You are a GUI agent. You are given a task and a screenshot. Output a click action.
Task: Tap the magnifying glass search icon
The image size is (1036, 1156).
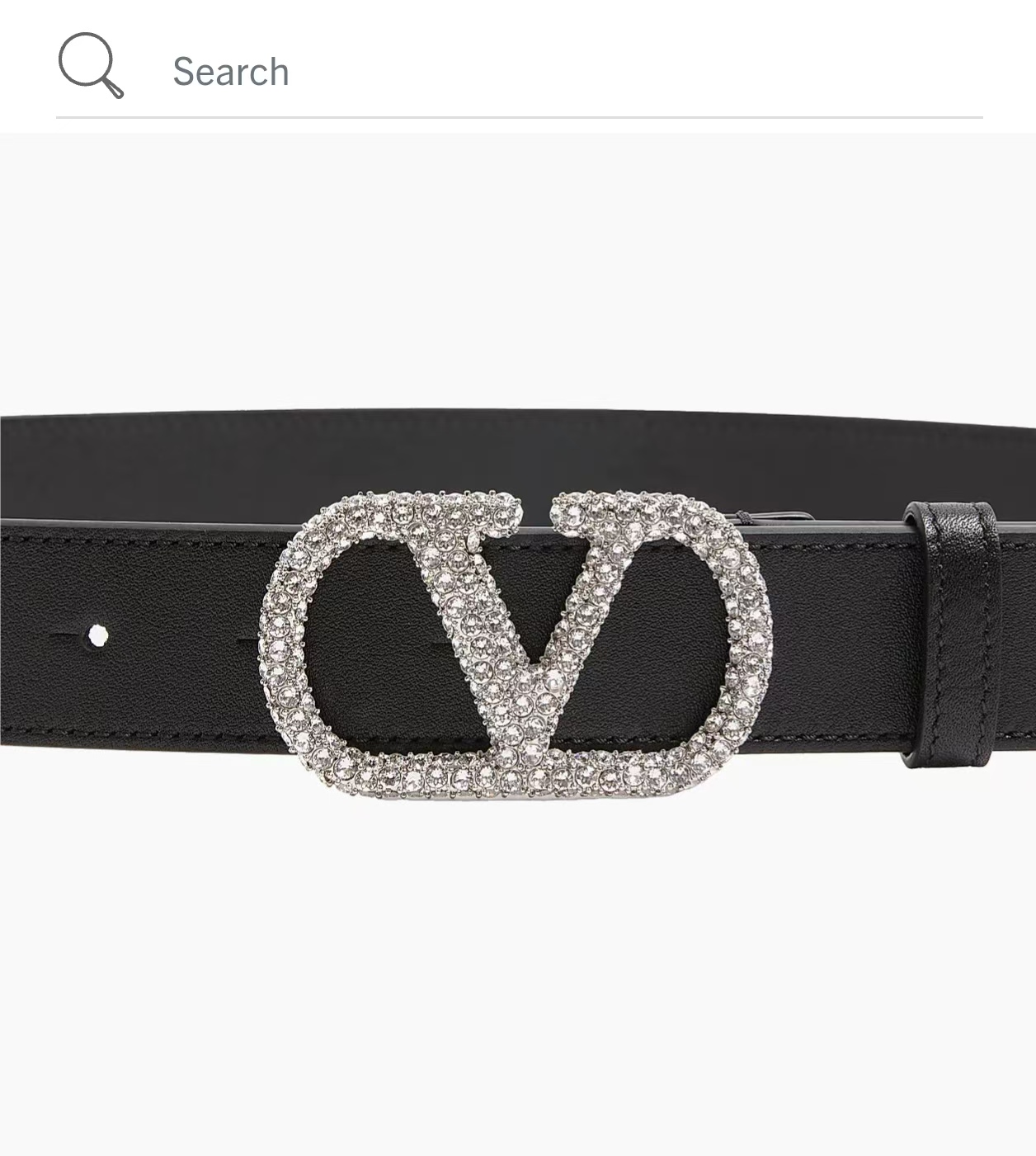pos(91,66)
